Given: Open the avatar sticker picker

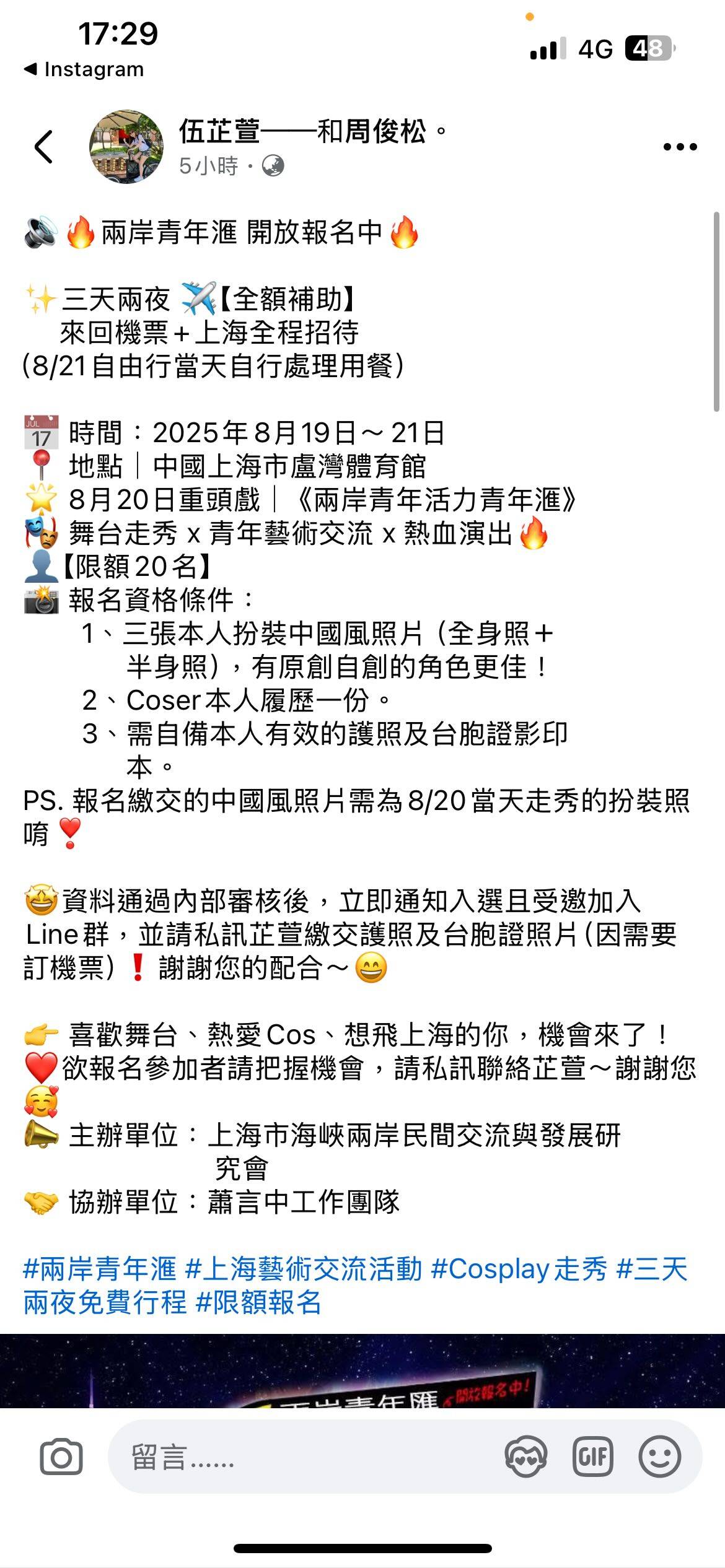Looking at the screenshot, I should 525,1457.
